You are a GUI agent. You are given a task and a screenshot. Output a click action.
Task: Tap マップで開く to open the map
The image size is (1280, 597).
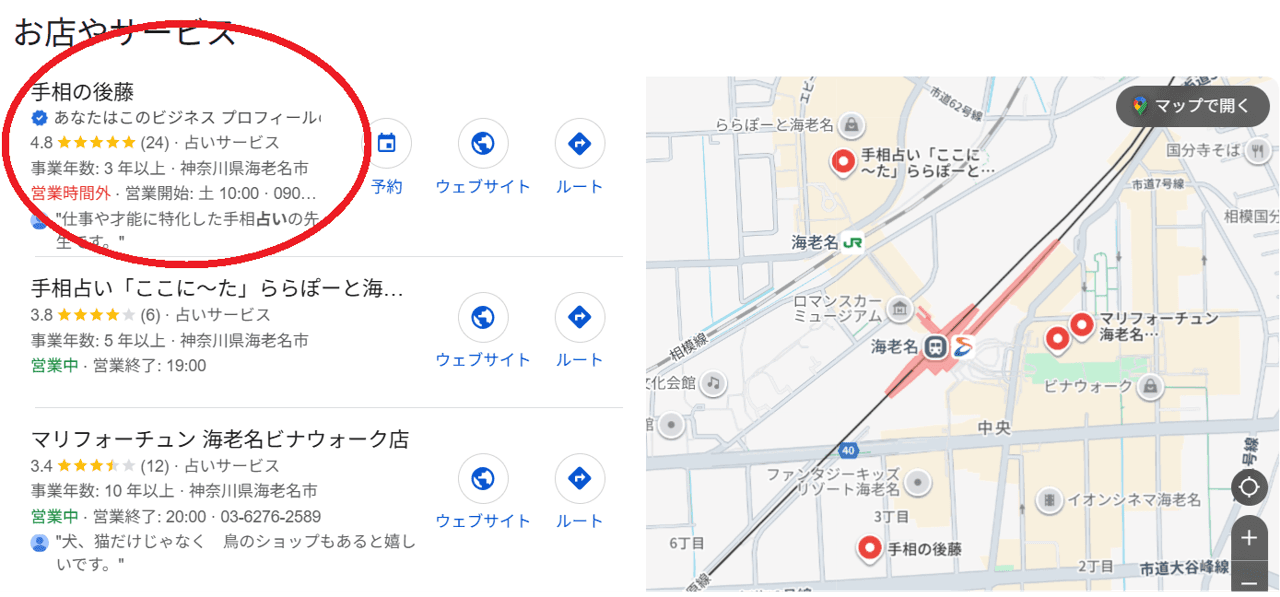click(x=1192, y=106)
